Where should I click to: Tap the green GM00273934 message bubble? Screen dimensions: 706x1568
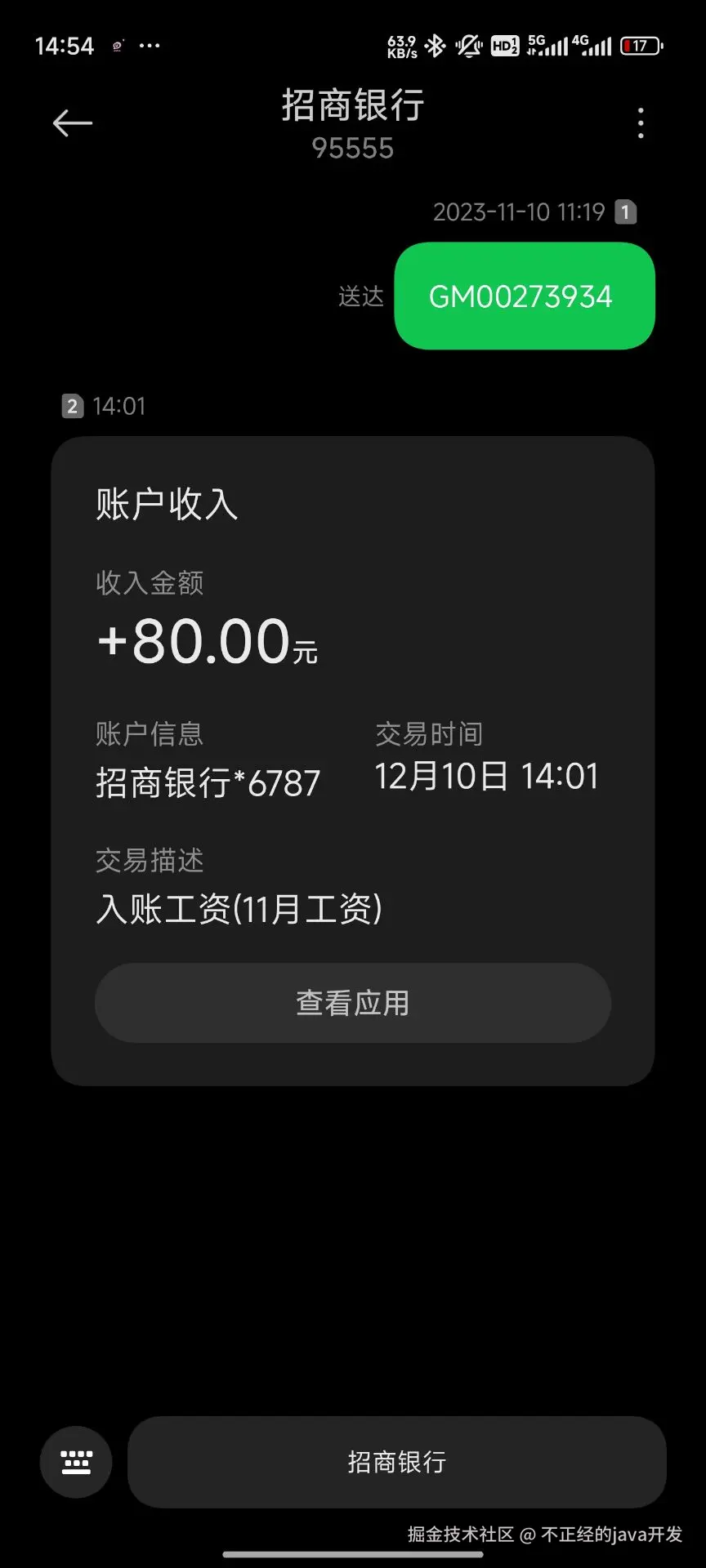(x=524, y=296)
